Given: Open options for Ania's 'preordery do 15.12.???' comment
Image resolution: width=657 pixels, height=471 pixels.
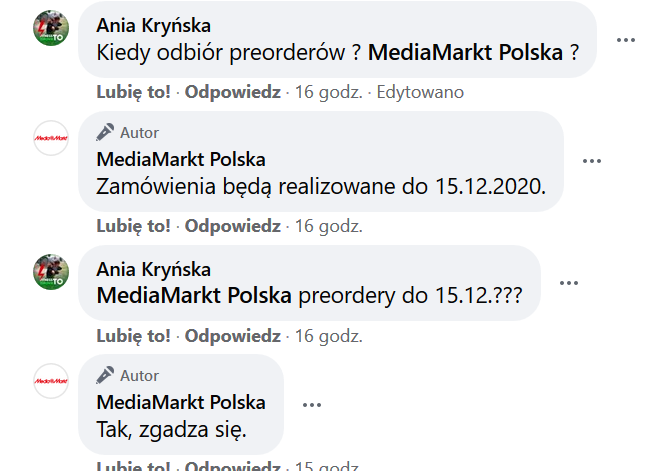Looking at the screenshot, I should click(x=569, y=283).
